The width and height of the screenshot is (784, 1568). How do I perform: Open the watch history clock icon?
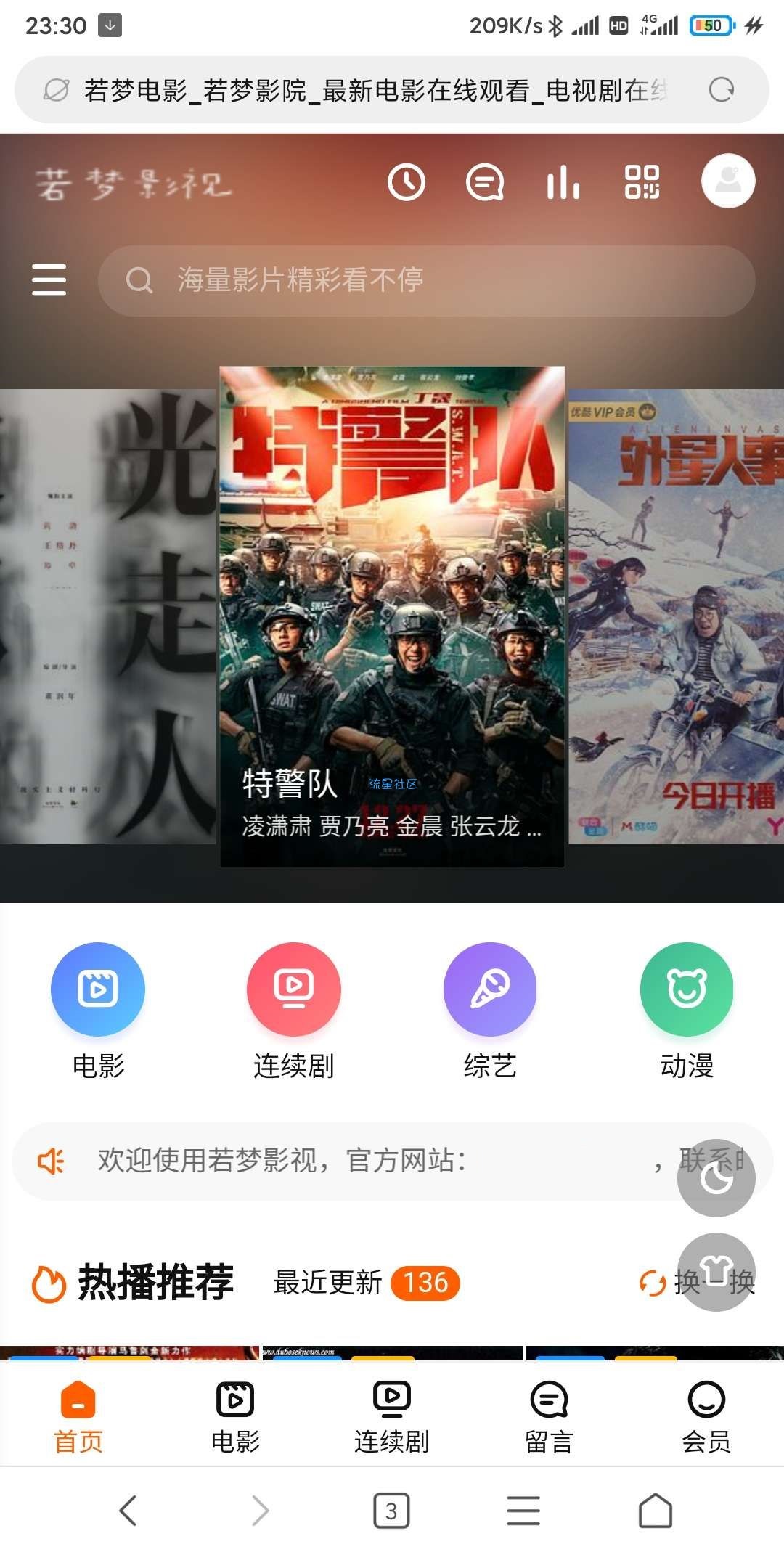coord(406,181)
